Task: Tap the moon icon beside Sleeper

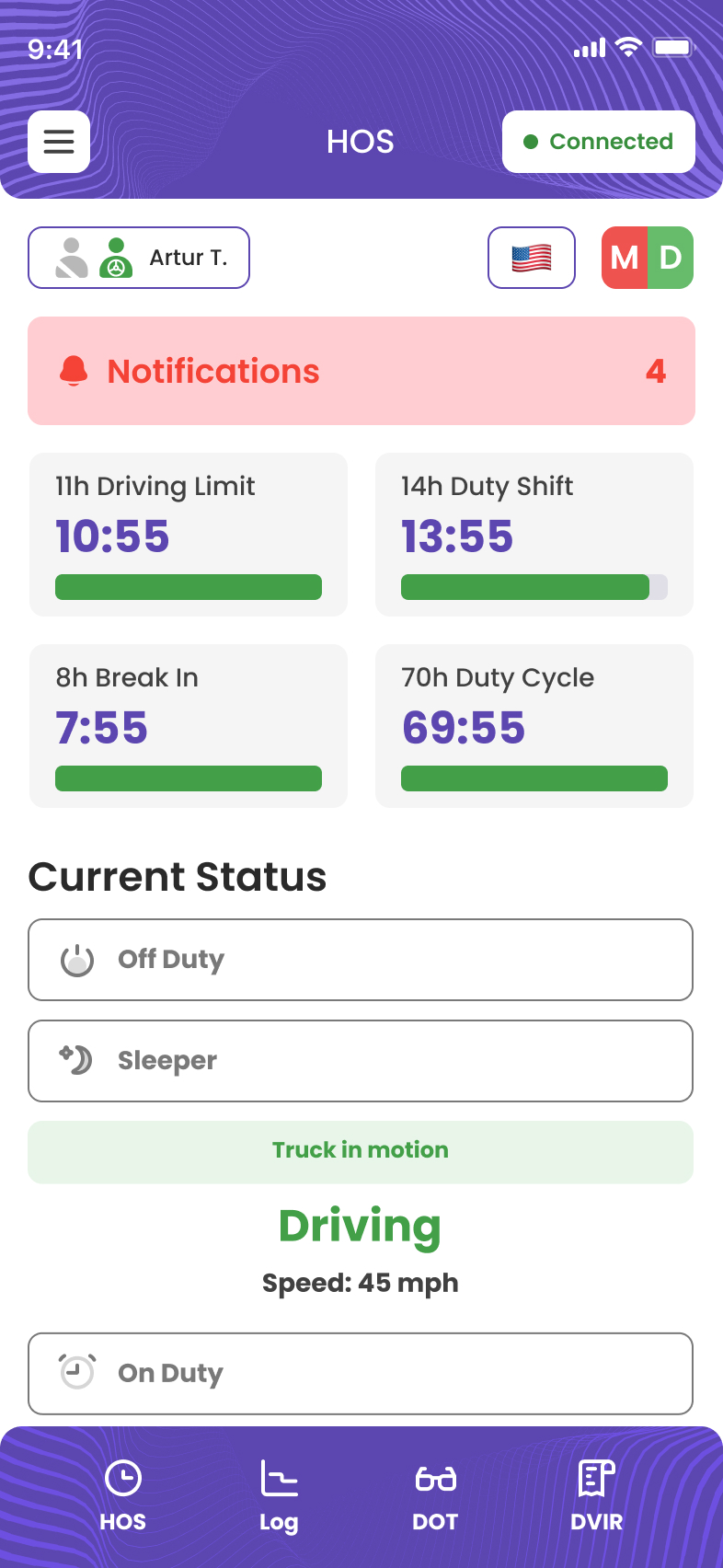Action: coord(77,1060)
